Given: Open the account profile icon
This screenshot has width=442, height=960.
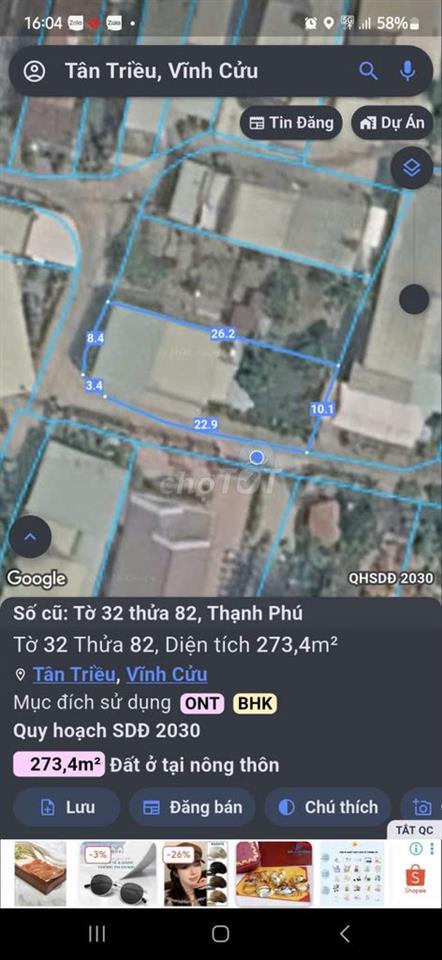Looking at the screenshot, I should [35, 72].
